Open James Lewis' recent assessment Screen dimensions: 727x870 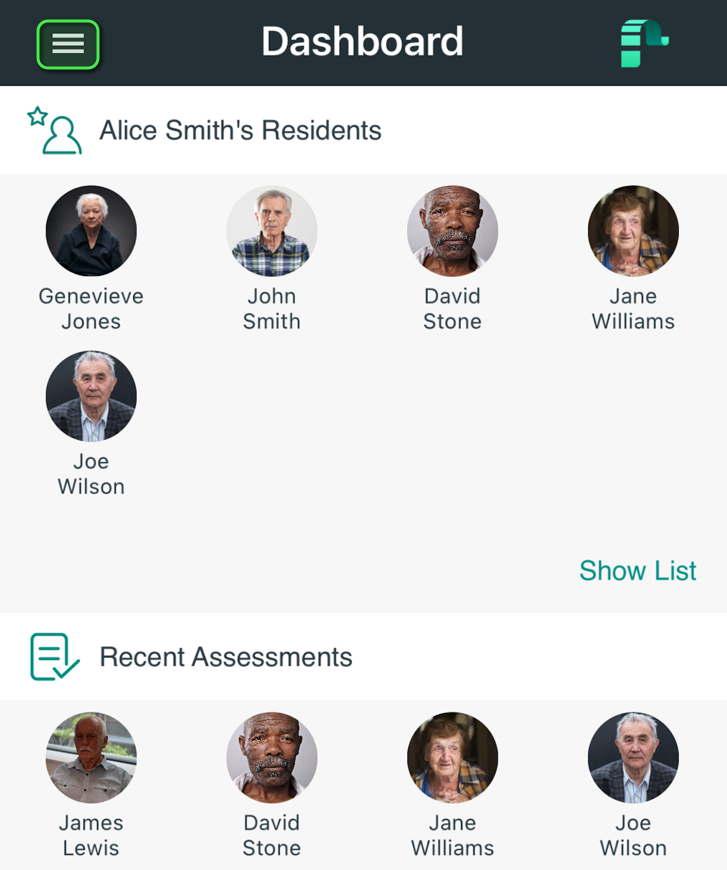[91, 758]
